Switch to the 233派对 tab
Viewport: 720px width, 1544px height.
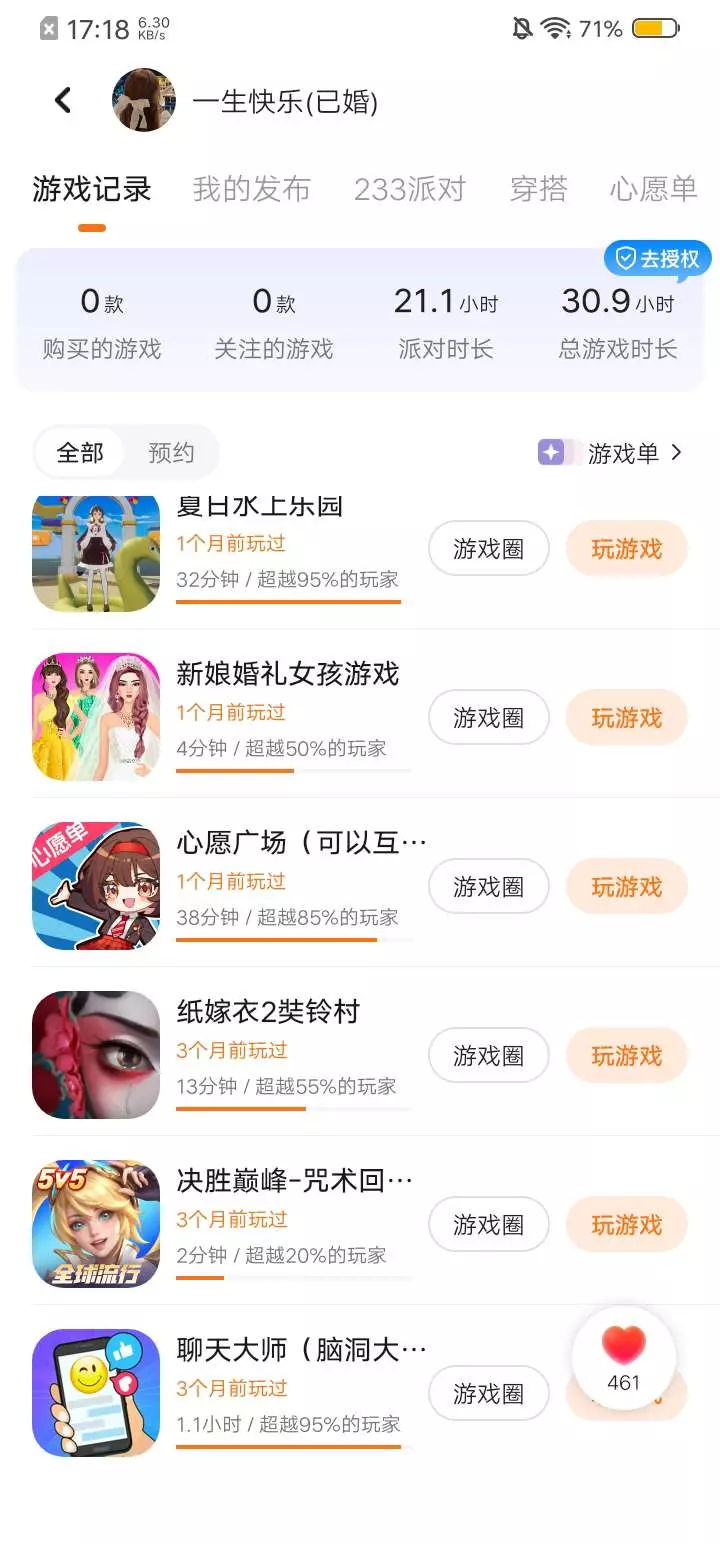410,189
